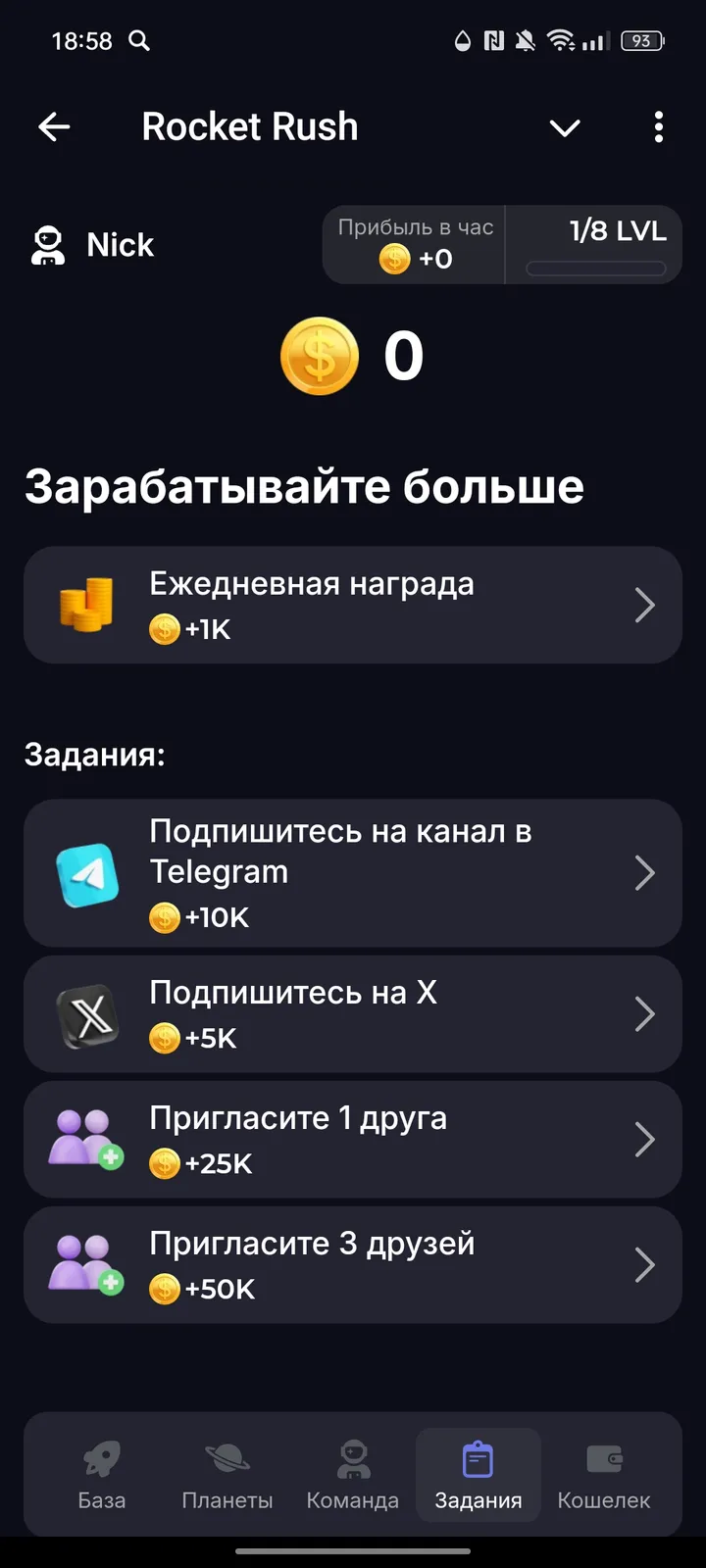Select the Планеты planet icon
Screen dimensions: 706x1568
pos(227,1456)
